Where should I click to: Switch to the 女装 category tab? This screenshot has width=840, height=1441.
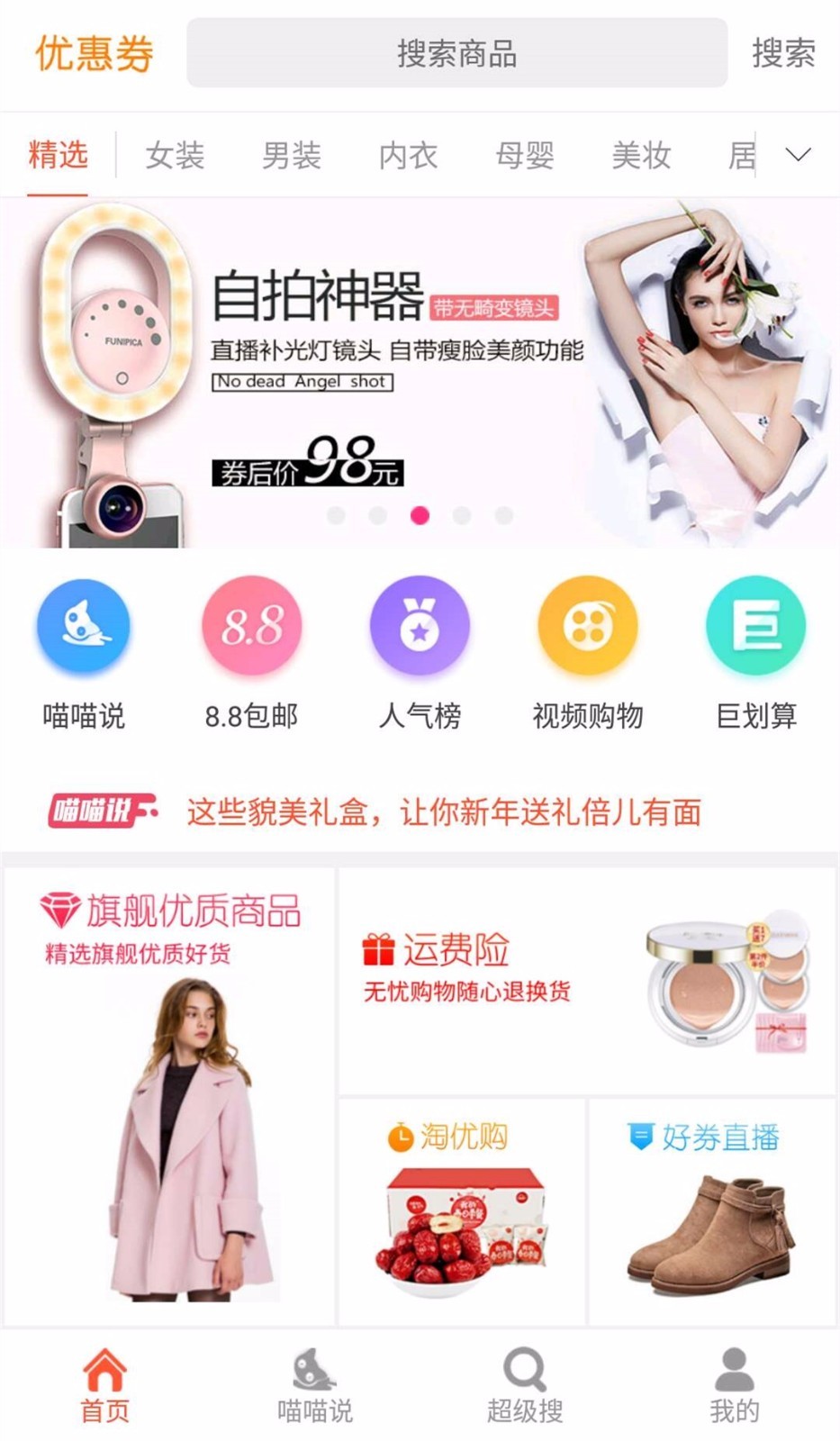(x=175, y=155)
